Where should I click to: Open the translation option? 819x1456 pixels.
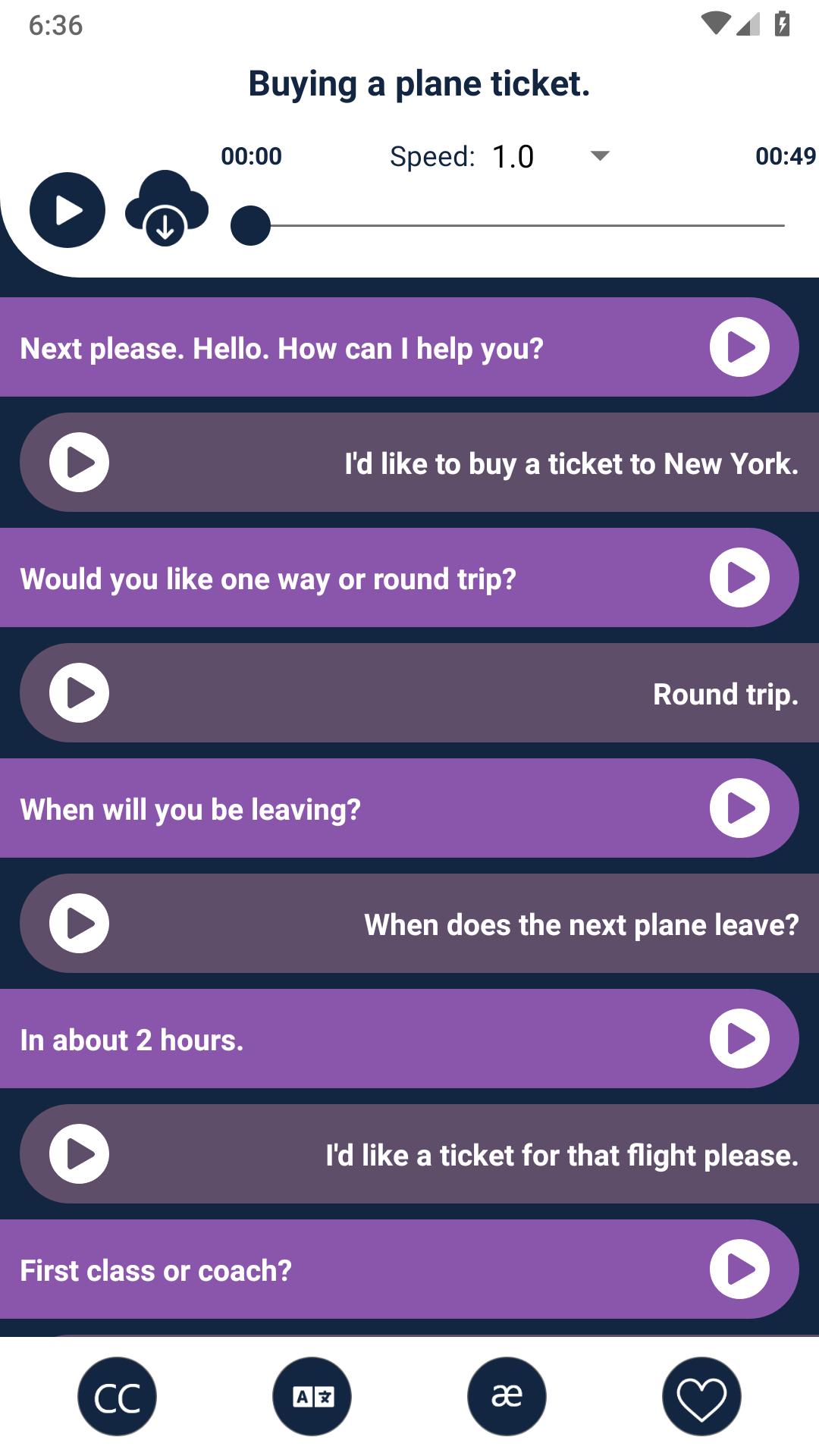click(312, 1396)
